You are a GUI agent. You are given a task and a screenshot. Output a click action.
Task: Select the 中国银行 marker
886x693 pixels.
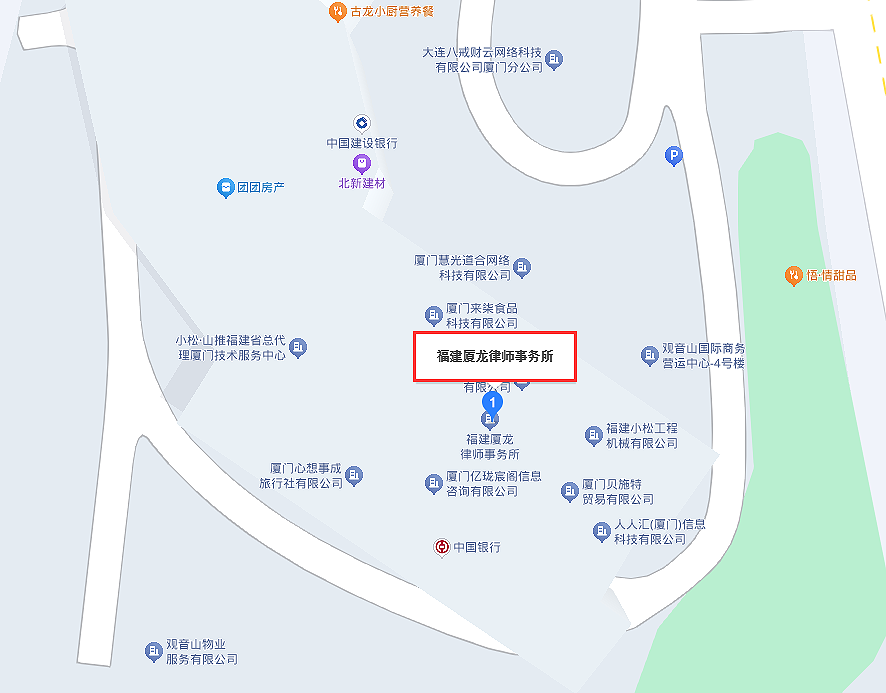pyautogui.click(x=441, y=547)
